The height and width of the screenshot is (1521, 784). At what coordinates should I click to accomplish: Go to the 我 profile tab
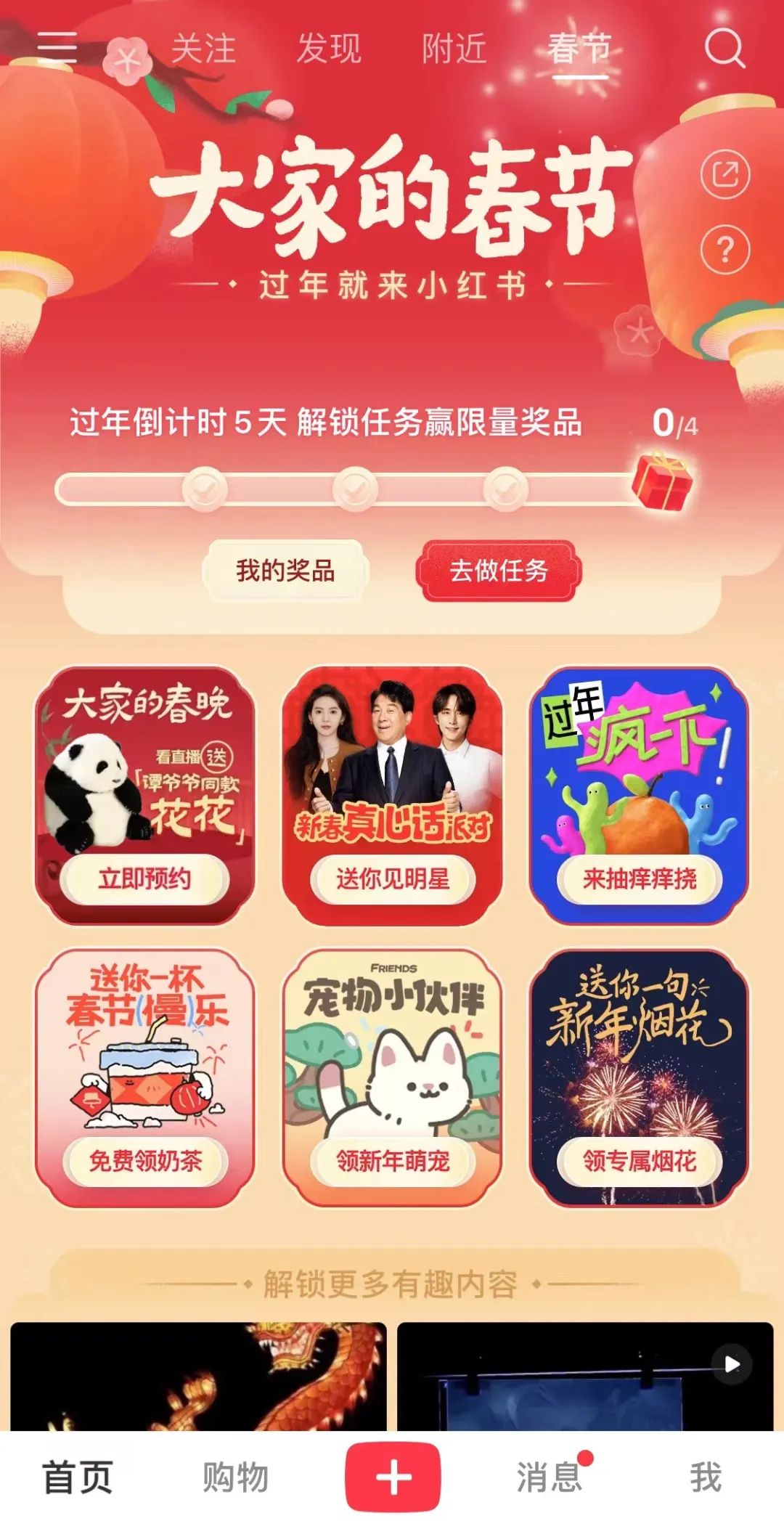(x=706, y=1477)
